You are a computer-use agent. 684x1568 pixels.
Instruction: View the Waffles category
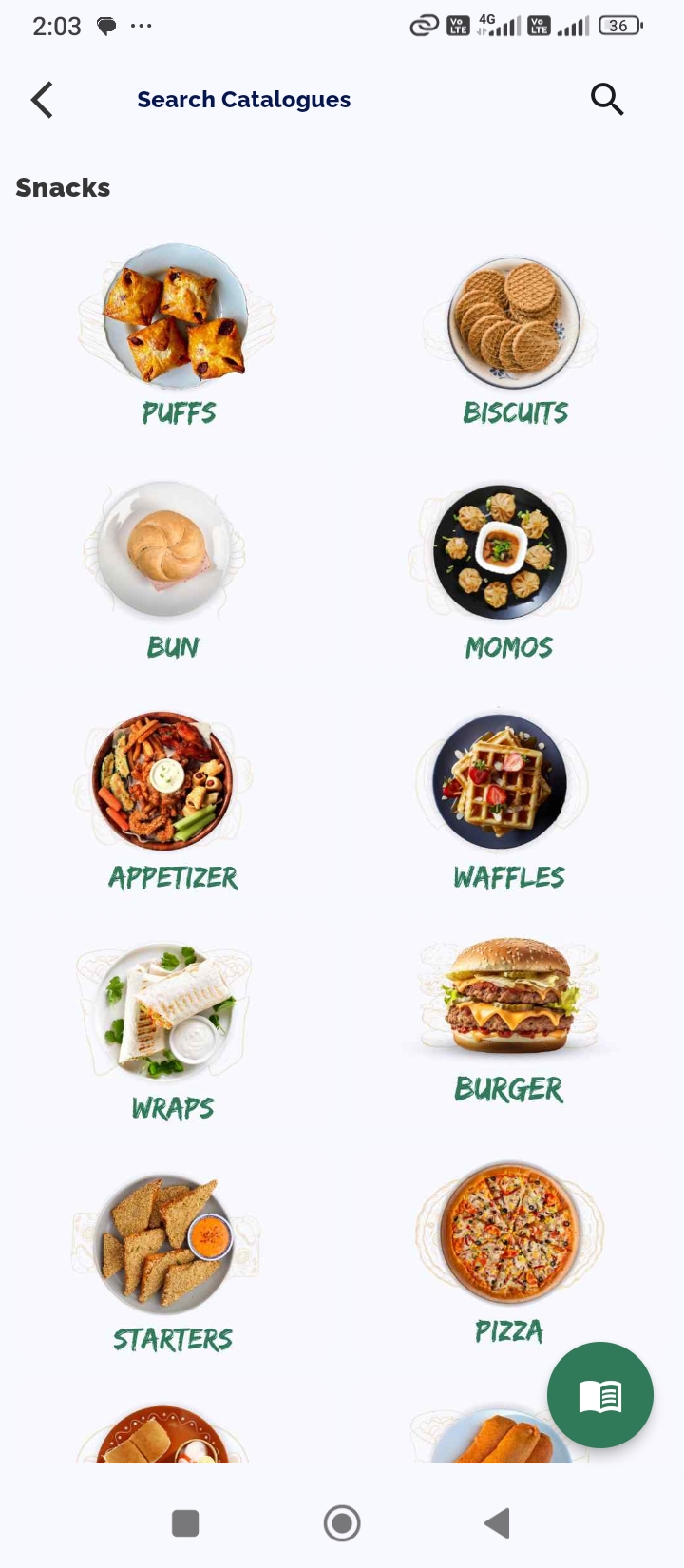(506, 798)
